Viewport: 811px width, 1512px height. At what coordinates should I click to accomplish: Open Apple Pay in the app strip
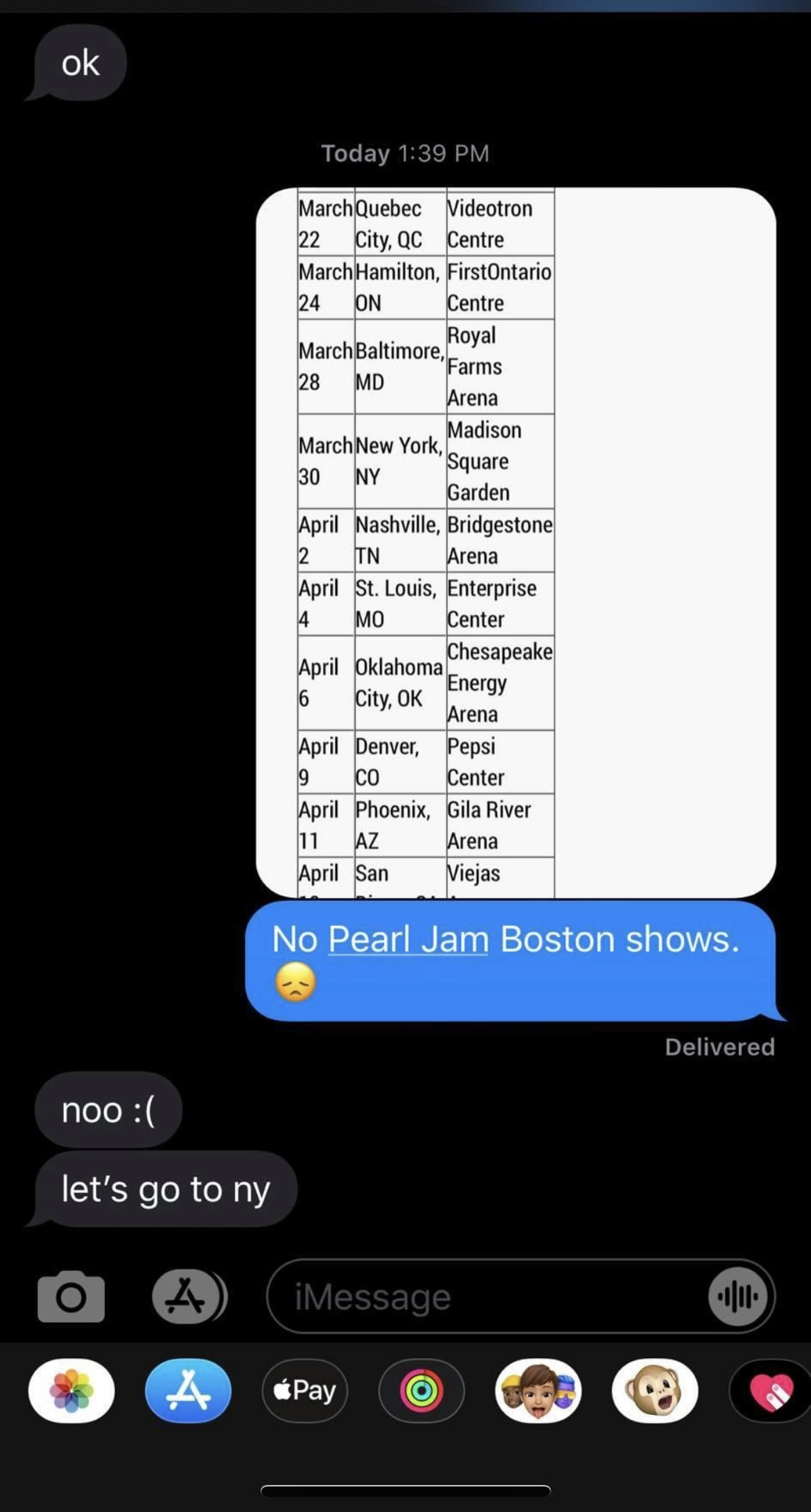[305, 1391]
